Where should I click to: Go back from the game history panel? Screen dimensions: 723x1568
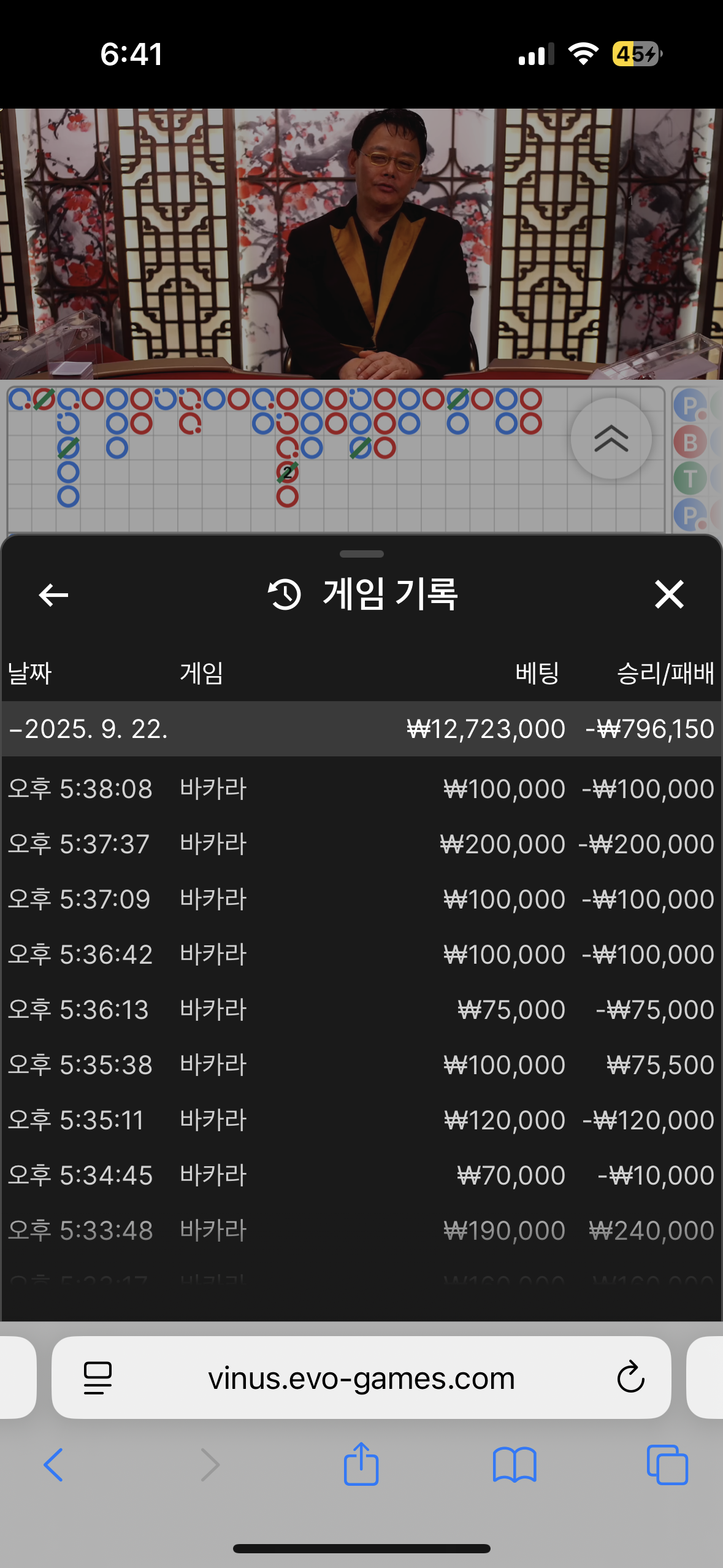point(53,594)
